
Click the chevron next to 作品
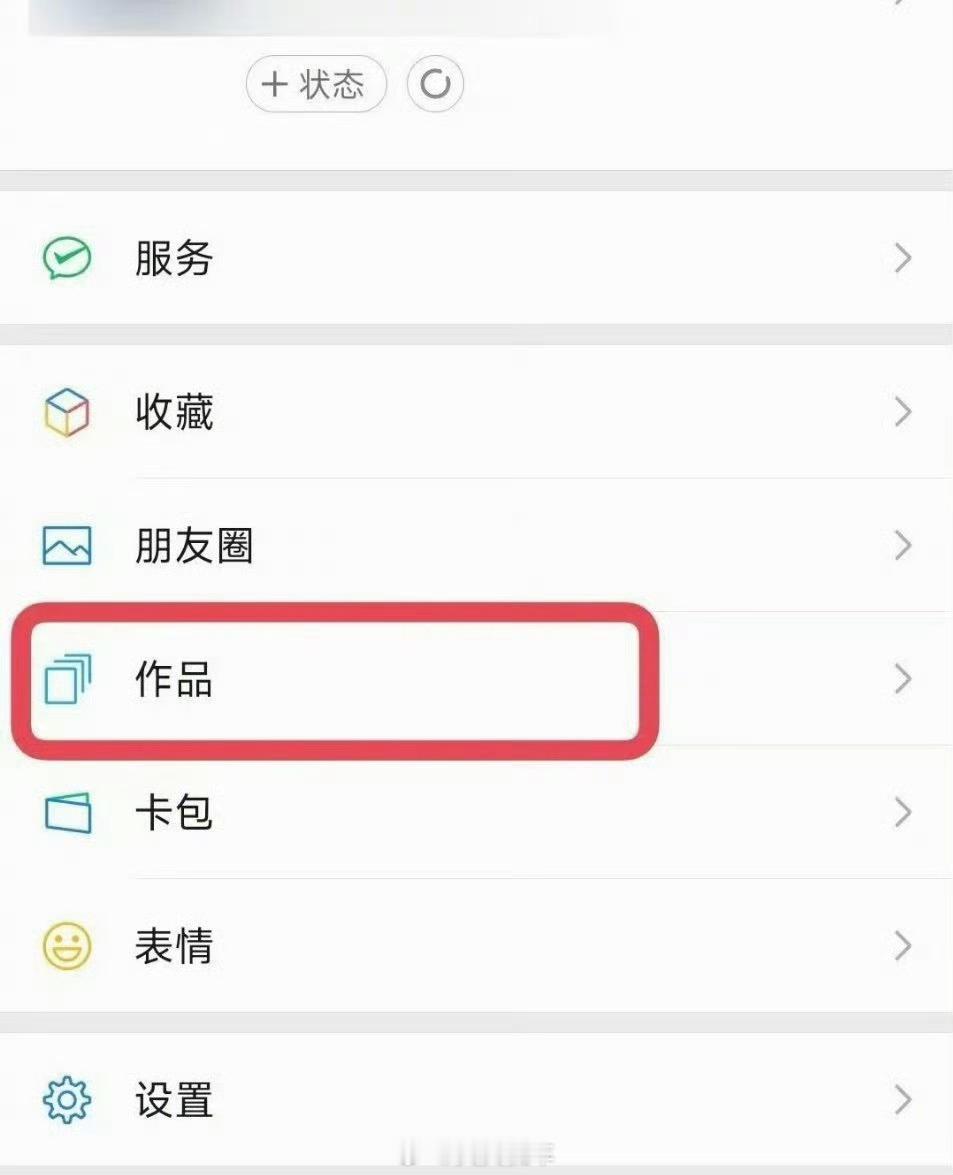(x=901, y=680)
